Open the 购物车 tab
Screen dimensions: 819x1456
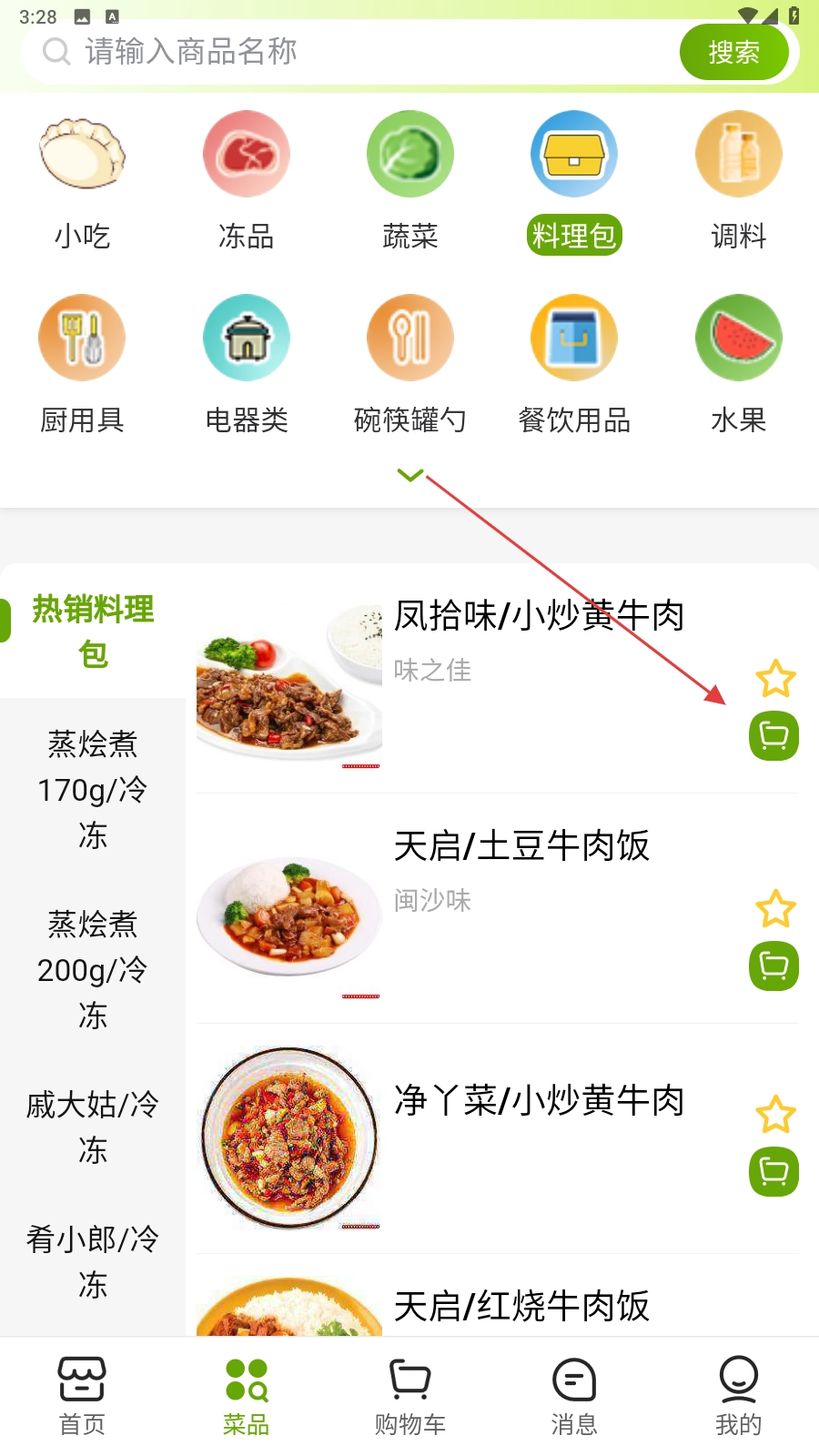[409, 1396]
